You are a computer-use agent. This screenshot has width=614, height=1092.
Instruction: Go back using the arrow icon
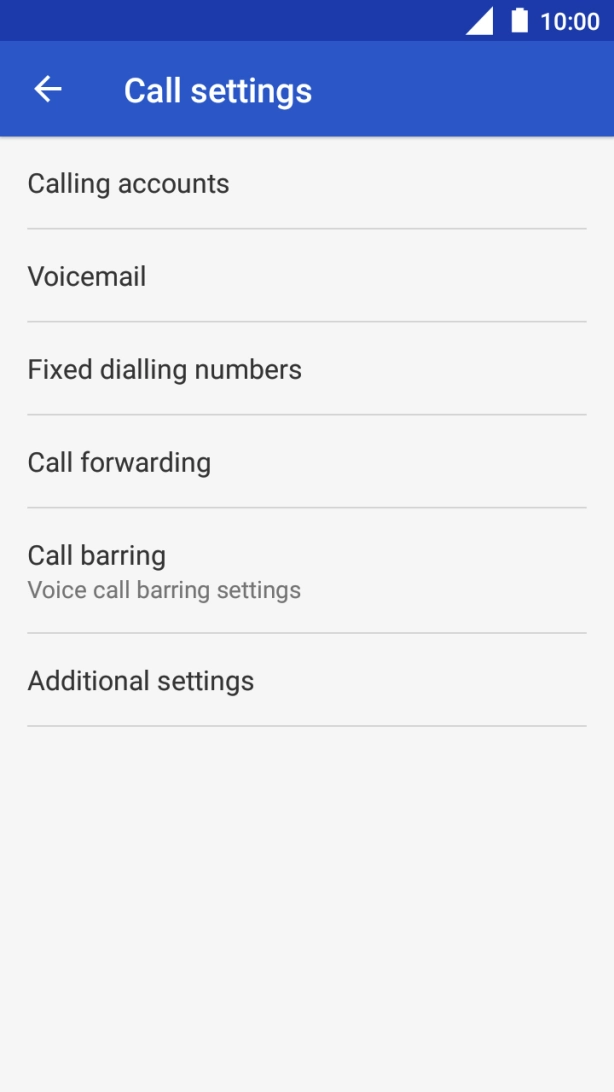tap(48, 89)
